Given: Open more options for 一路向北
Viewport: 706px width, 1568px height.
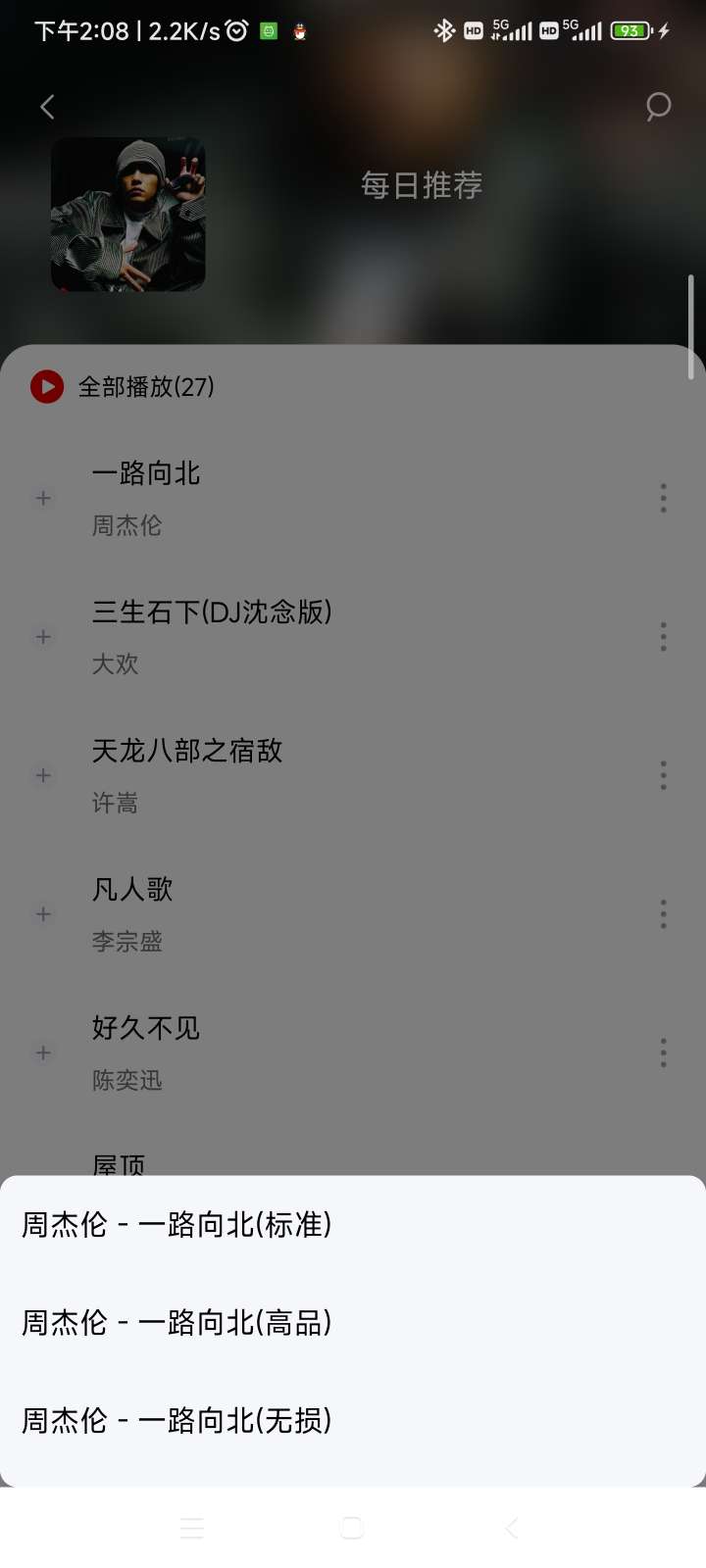Looking at the screenshot, I should pyautogui.click(x=664, y=498).
